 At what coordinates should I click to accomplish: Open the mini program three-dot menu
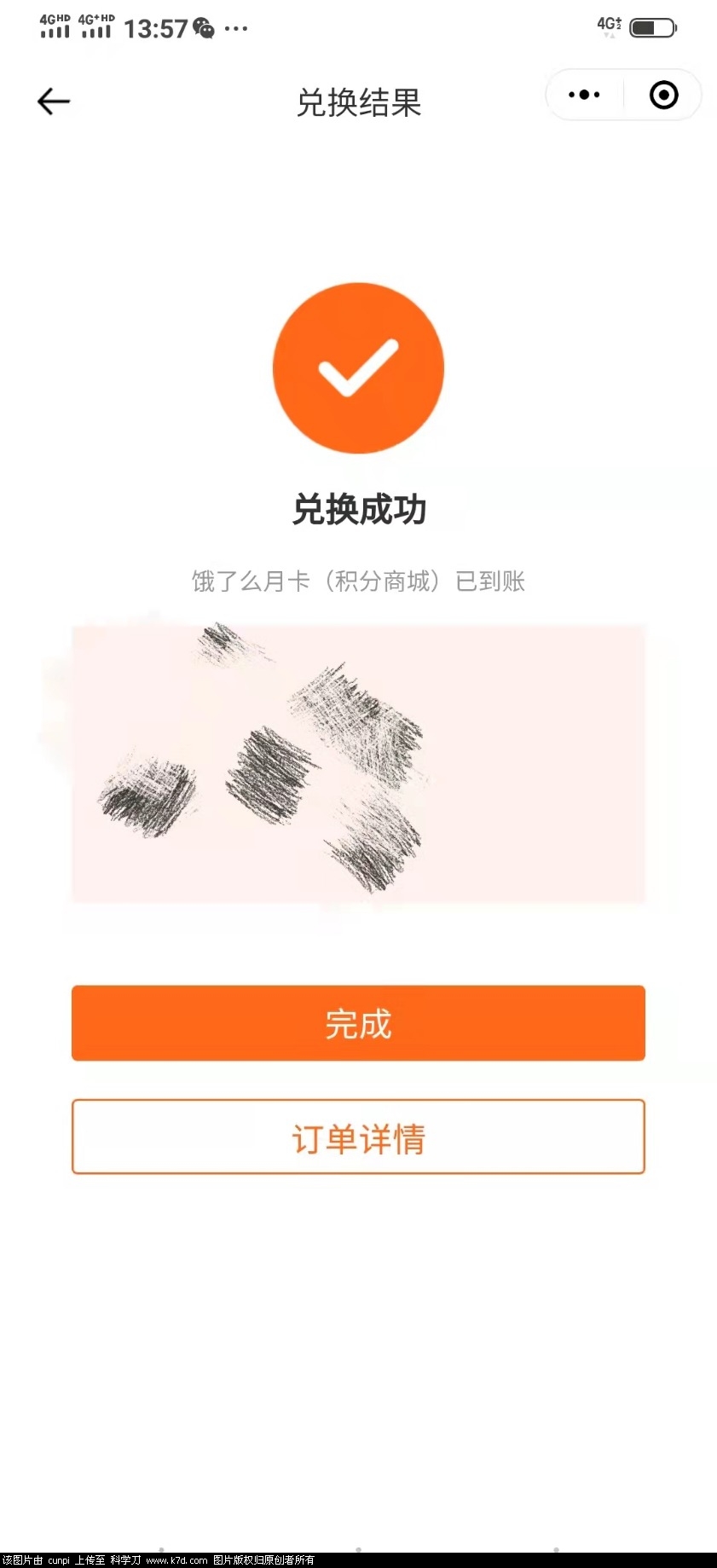584,95
